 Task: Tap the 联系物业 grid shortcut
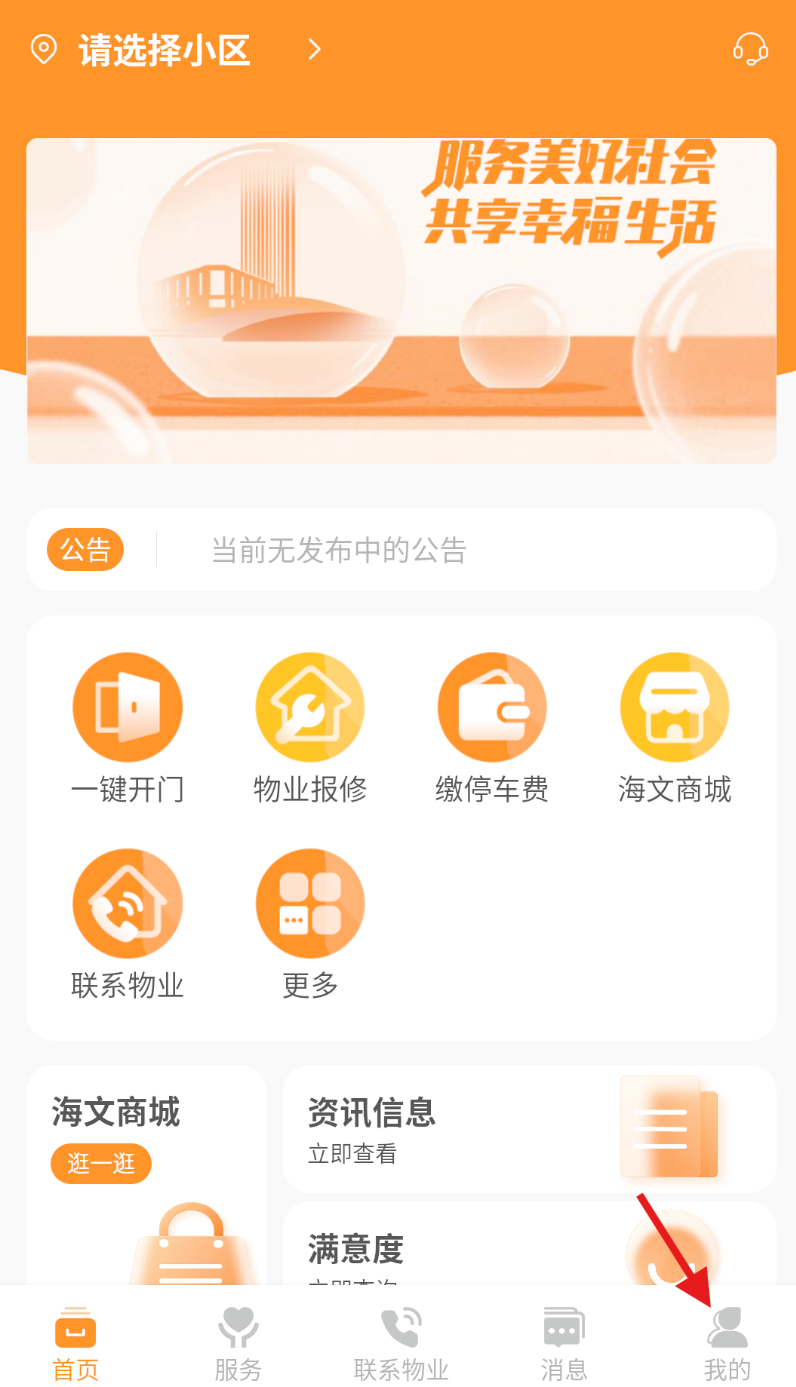[128, 924]
